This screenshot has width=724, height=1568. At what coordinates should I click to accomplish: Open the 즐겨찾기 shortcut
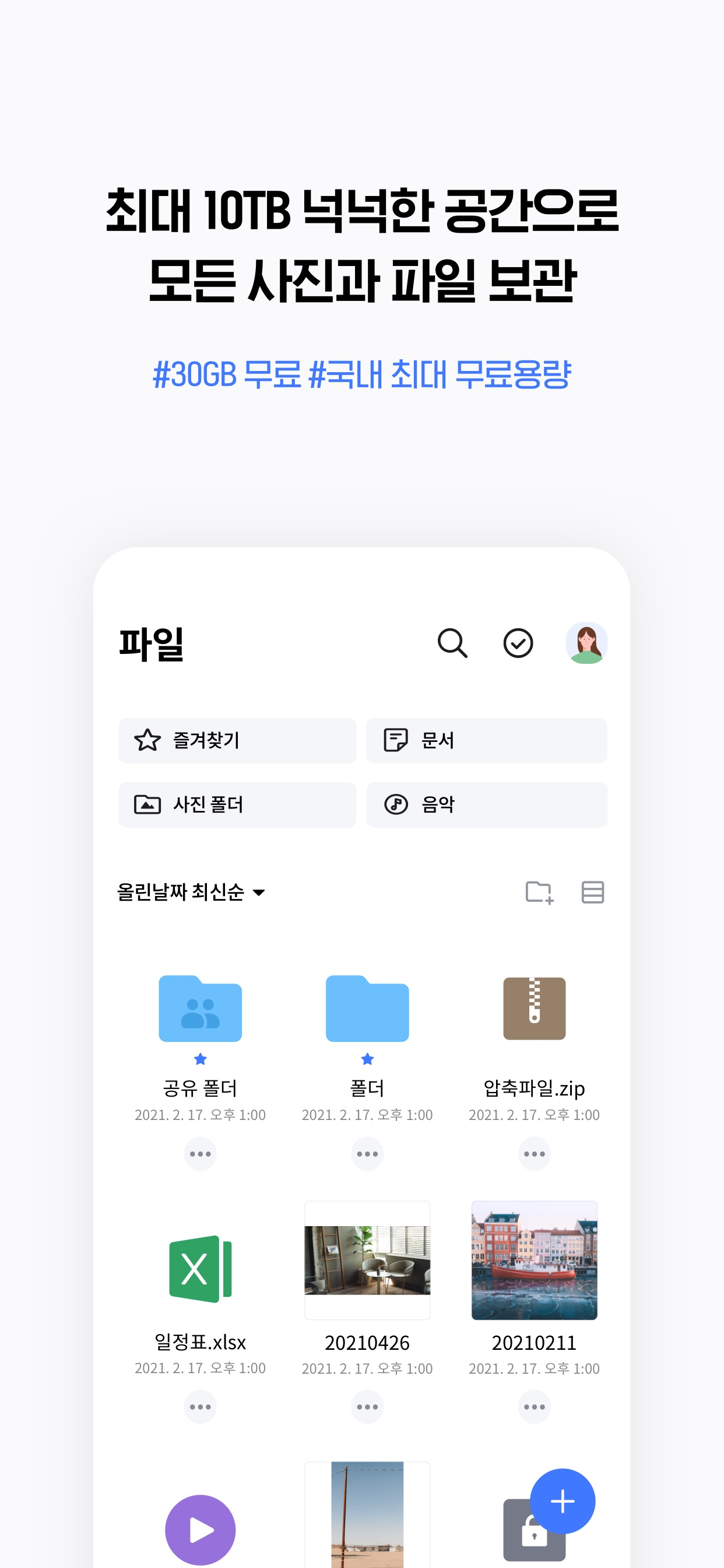click(x=237, y=741)
